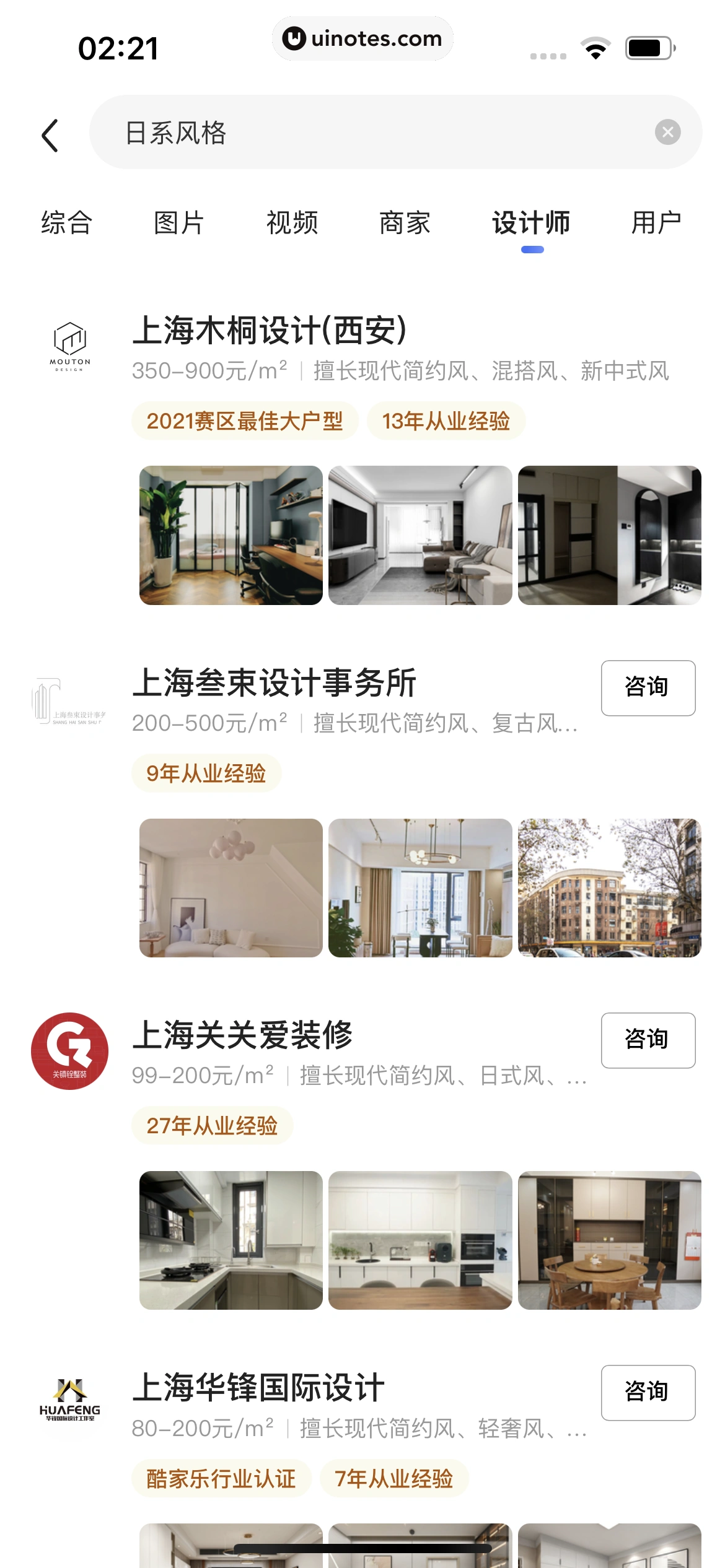
Task: Select the 商家 tab
Action: pyautogui.click(x=405, y=223)
